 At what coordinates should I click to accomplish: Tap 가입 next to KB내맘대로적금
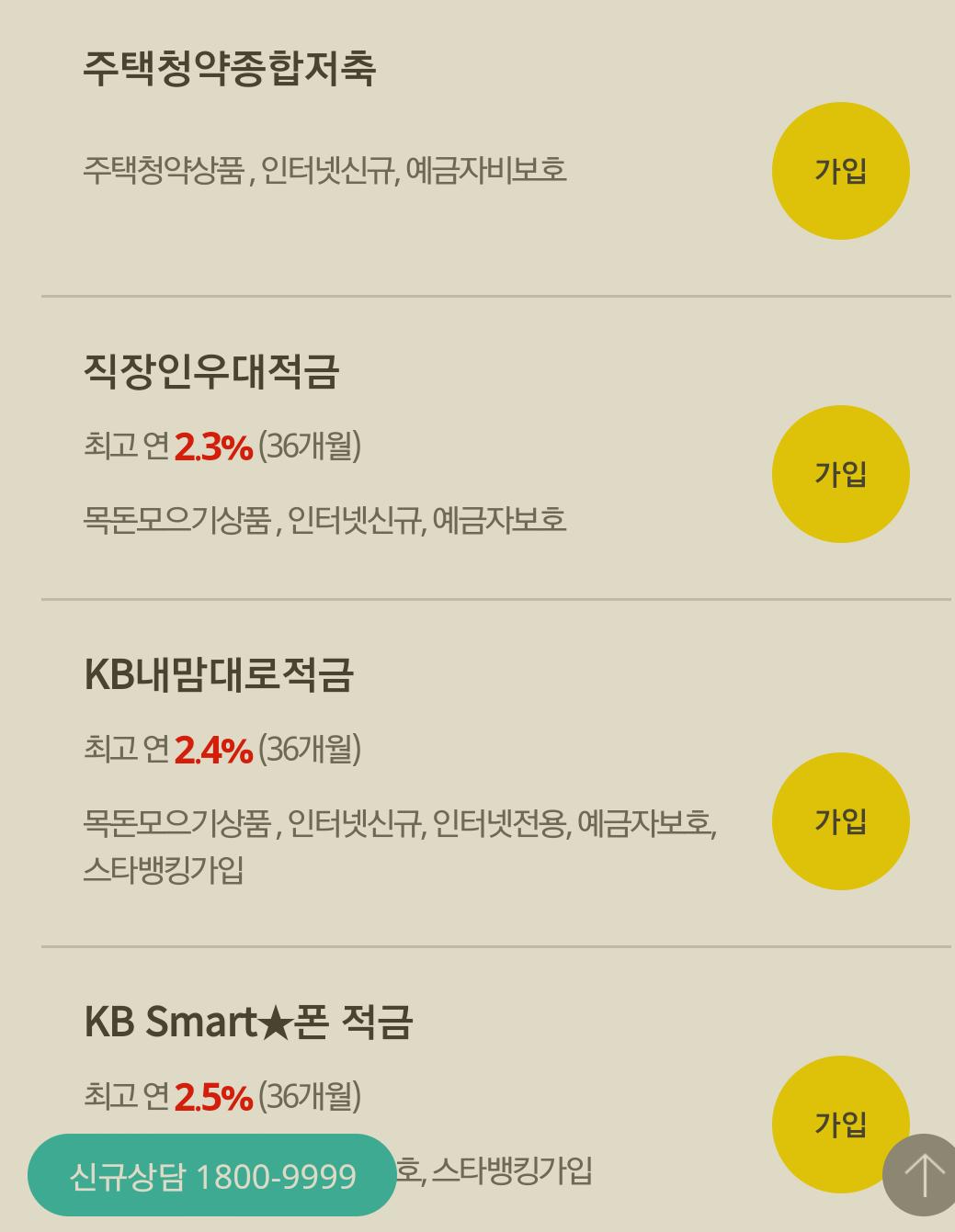pyautogui.click(x=840, y=821)
